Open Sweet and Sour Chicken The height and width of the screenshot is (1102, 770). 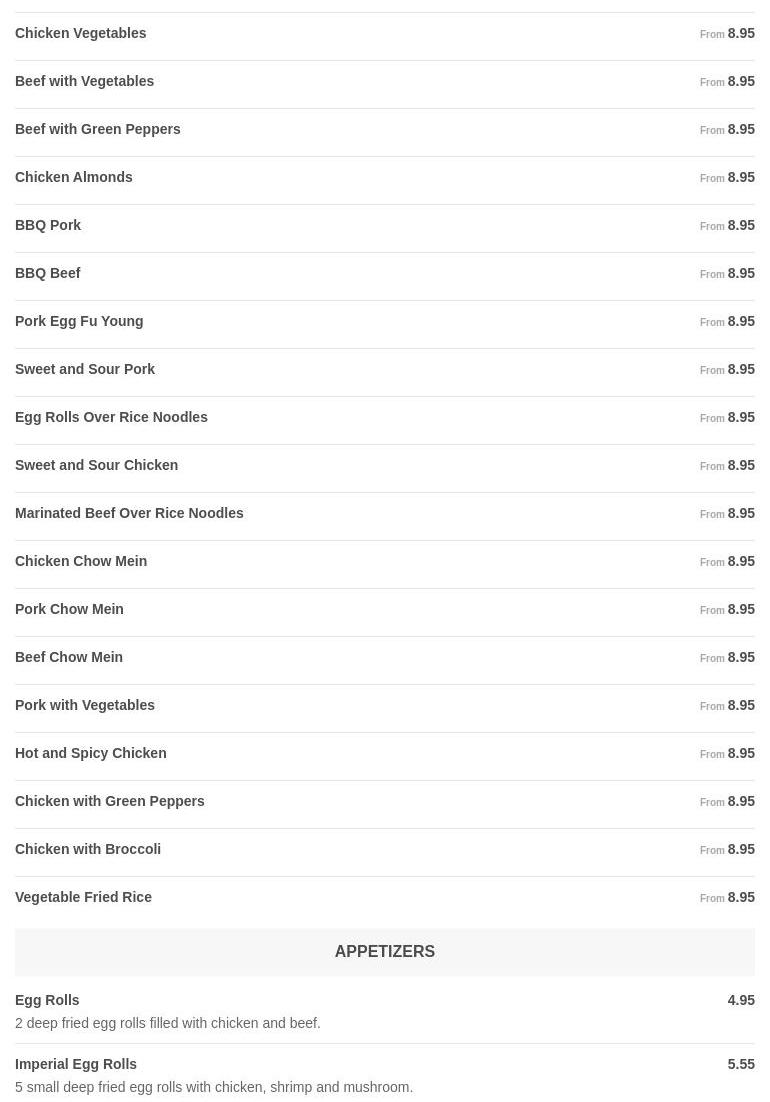[96, 465]
